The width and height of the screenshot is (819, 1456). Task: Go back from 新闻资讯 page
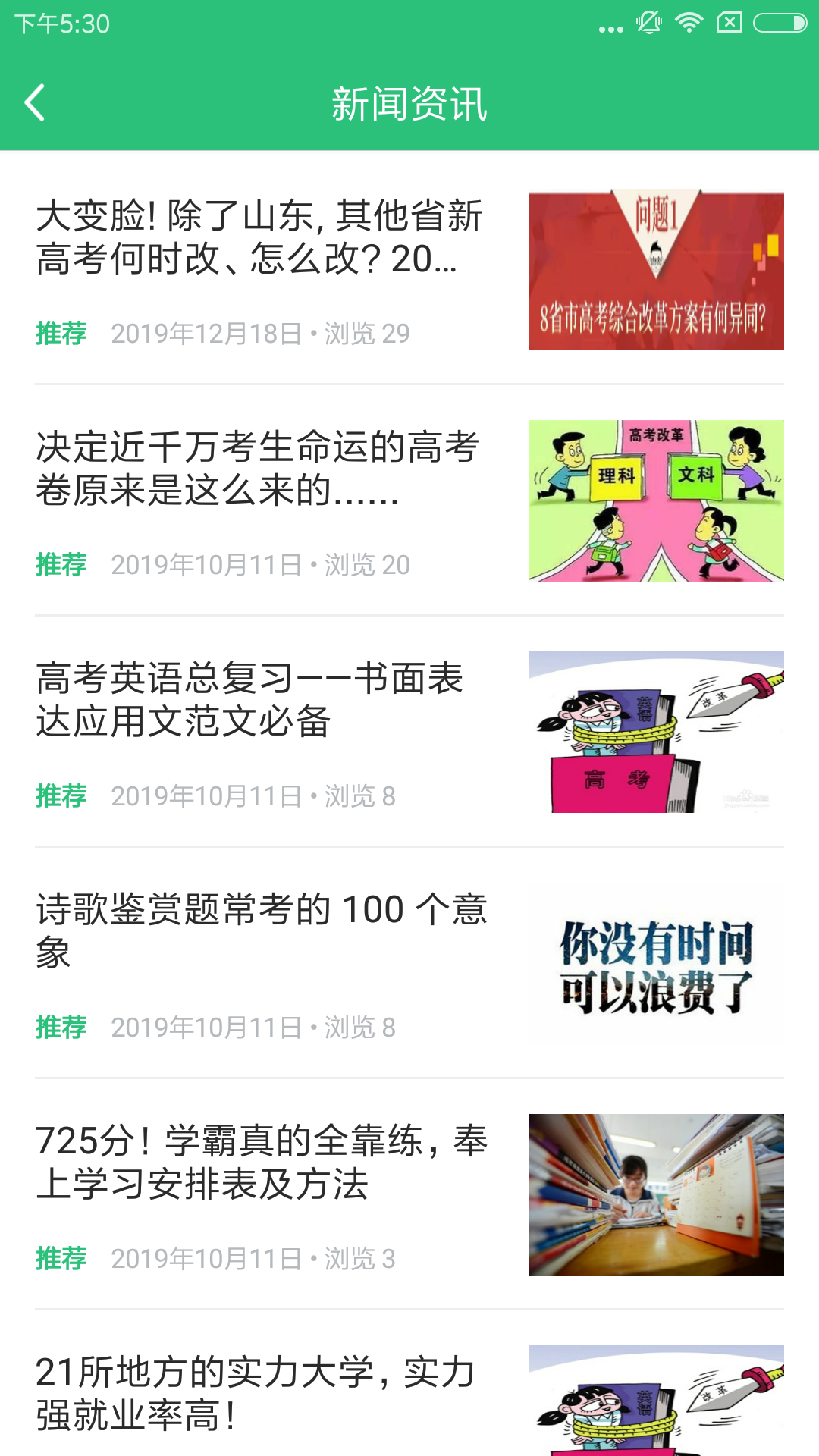tap(35, 103)
